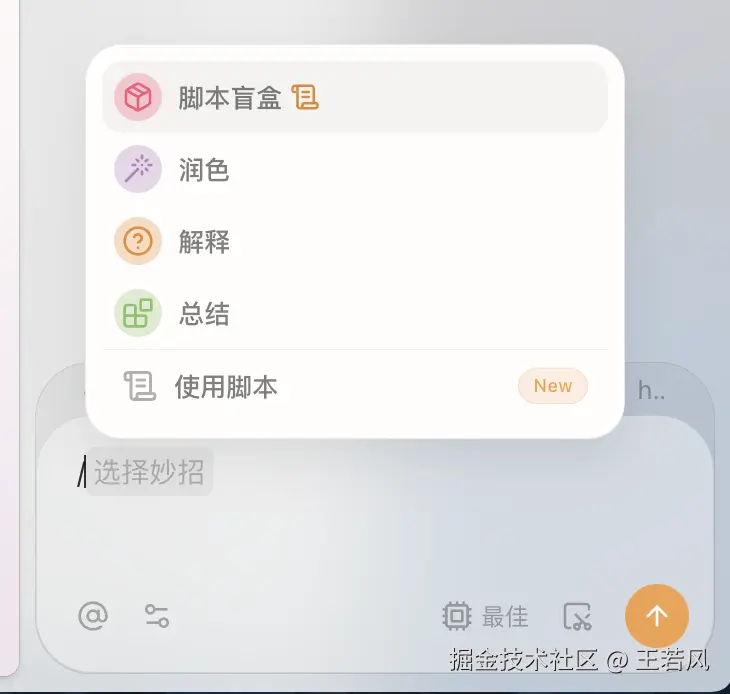Open the 使用脚本 row
The height and width of the screenshot is (694, 730).
click(x=226, y=387)
